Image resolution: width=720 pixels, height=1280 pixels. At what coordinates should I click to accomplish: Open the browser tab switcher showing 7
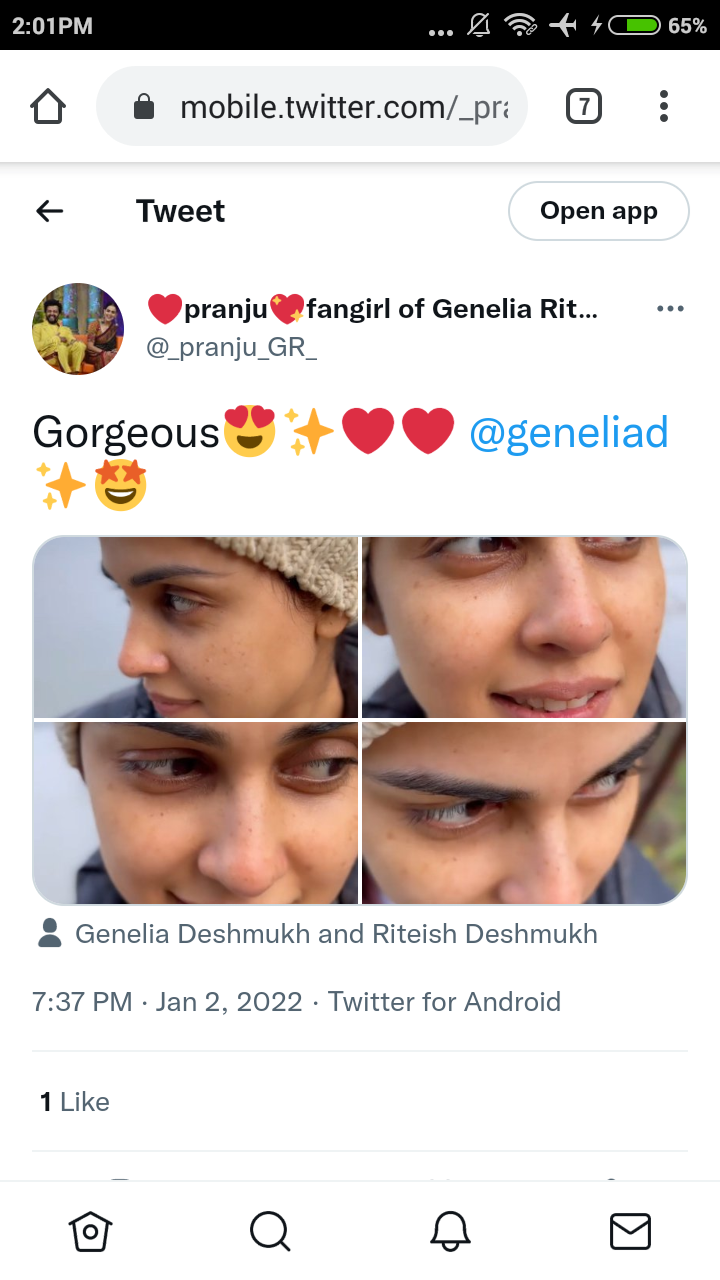[x=584, y=106]
